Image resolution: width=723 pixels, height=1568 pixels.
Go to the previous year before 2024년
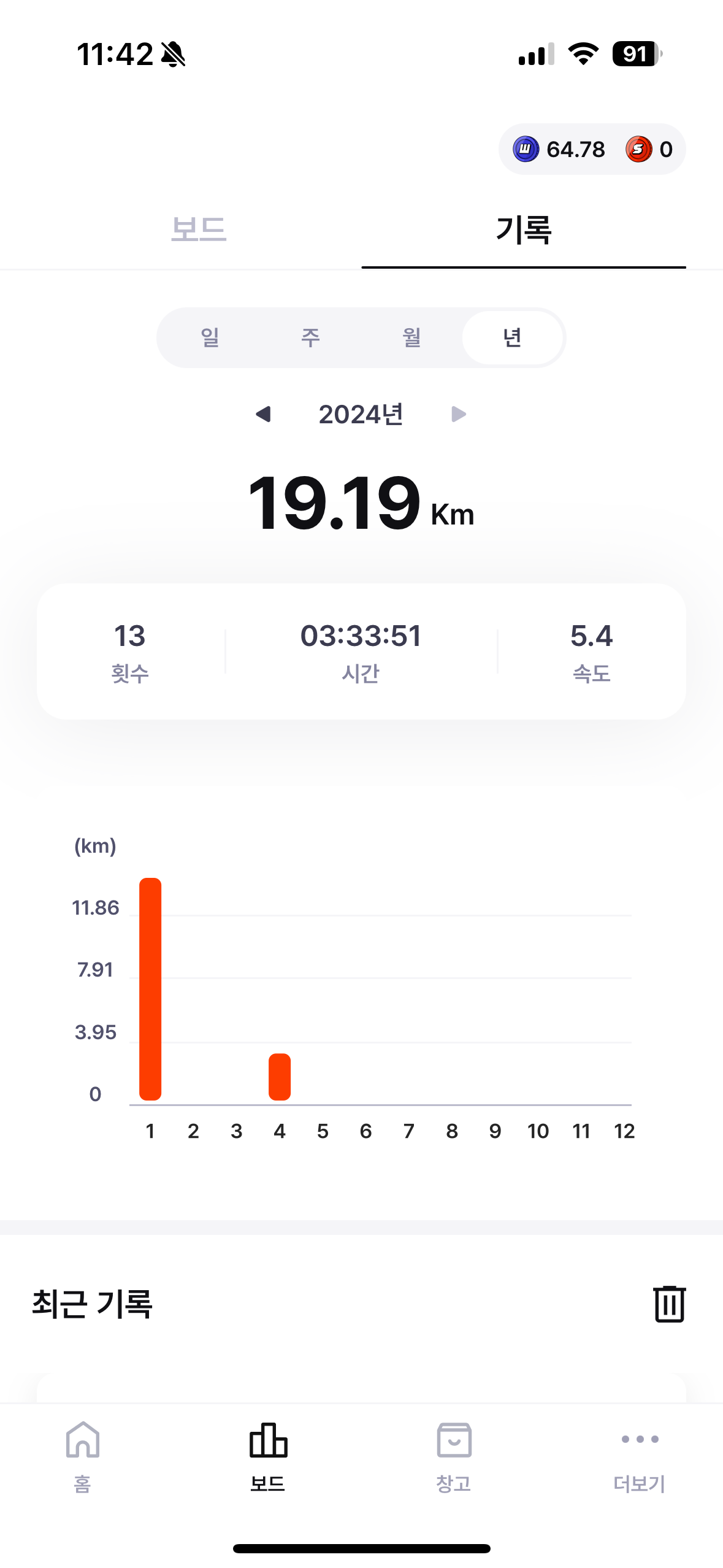tap(263, 415)
